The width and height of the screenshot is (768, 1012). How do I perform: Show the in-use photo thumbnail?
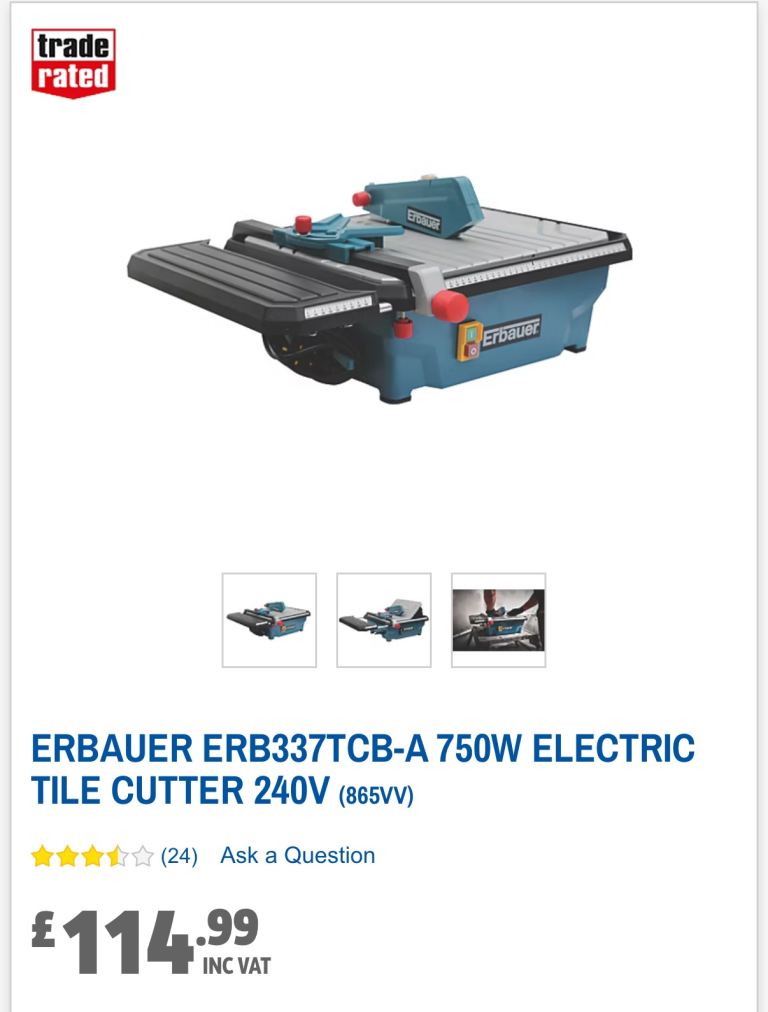(498, 620)
